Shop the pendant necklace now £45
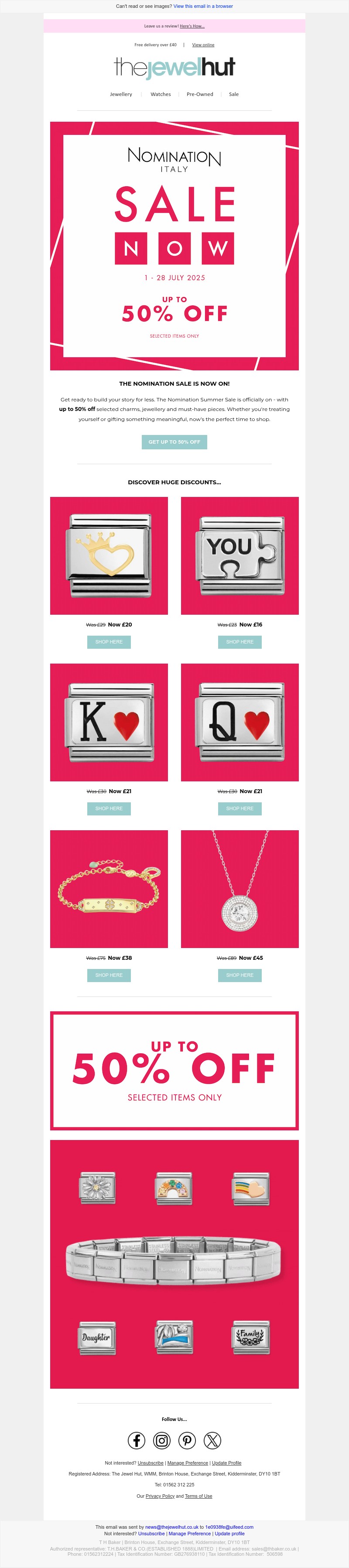 coord(240,975)
